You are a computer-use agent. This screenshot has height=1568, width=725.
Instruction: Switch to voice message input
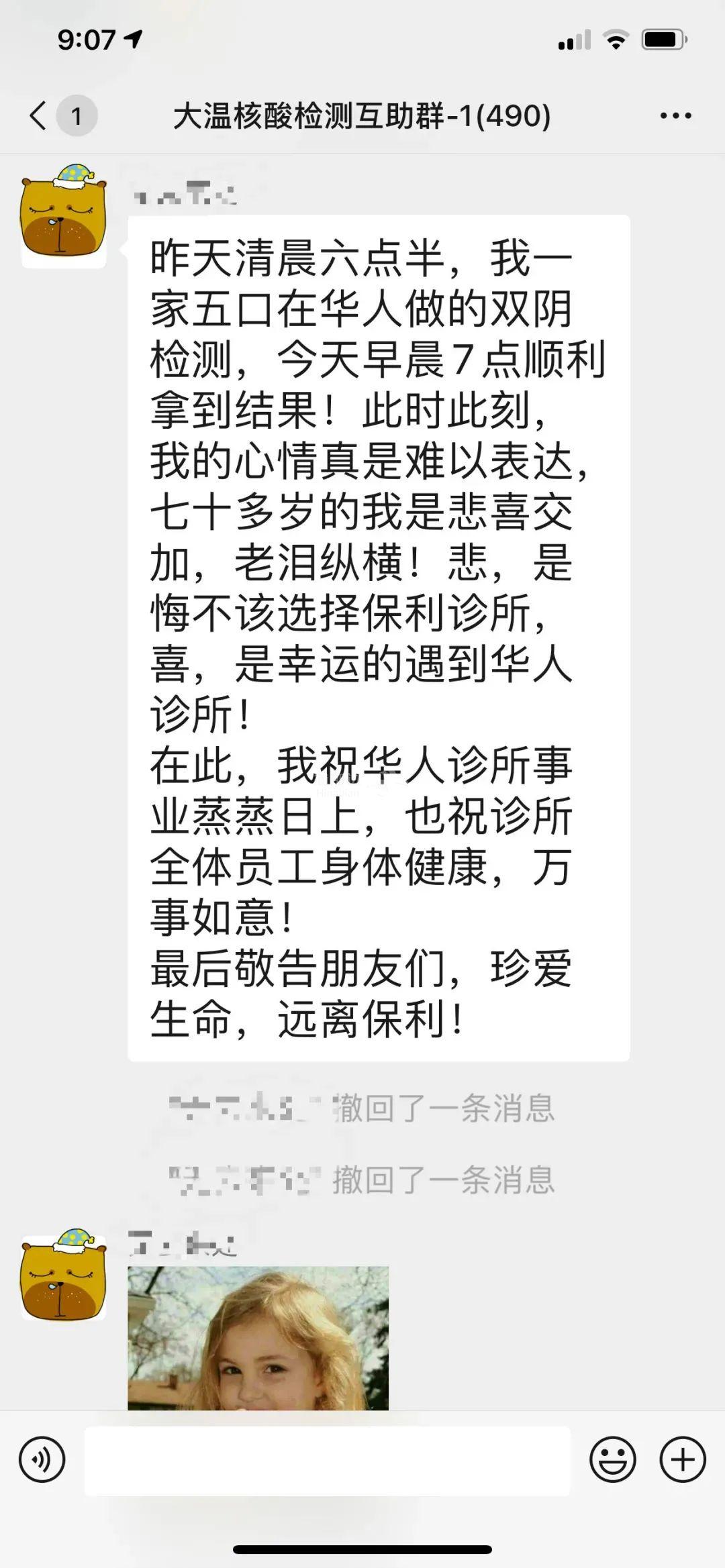(x=42, y=1460)
